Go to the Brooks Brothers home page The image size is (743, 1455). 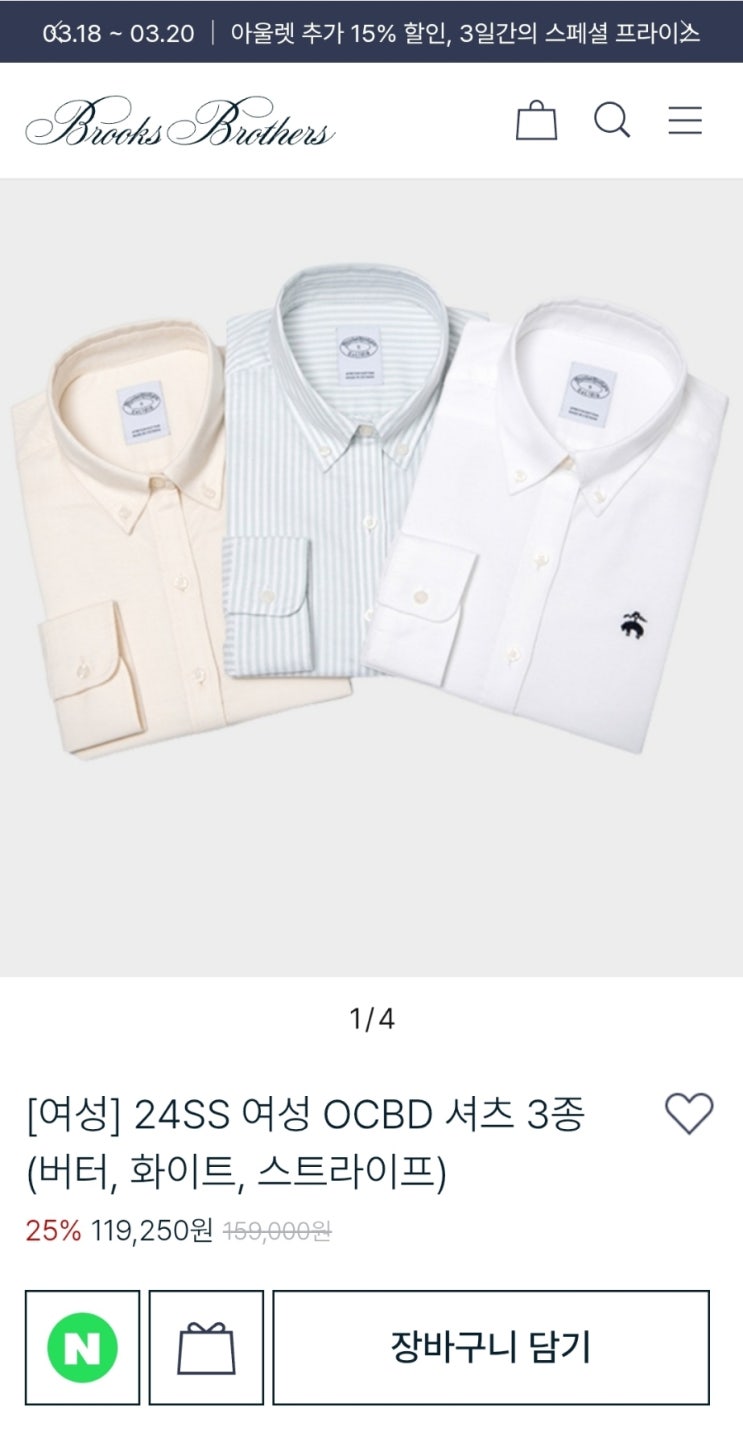[180, 123]
